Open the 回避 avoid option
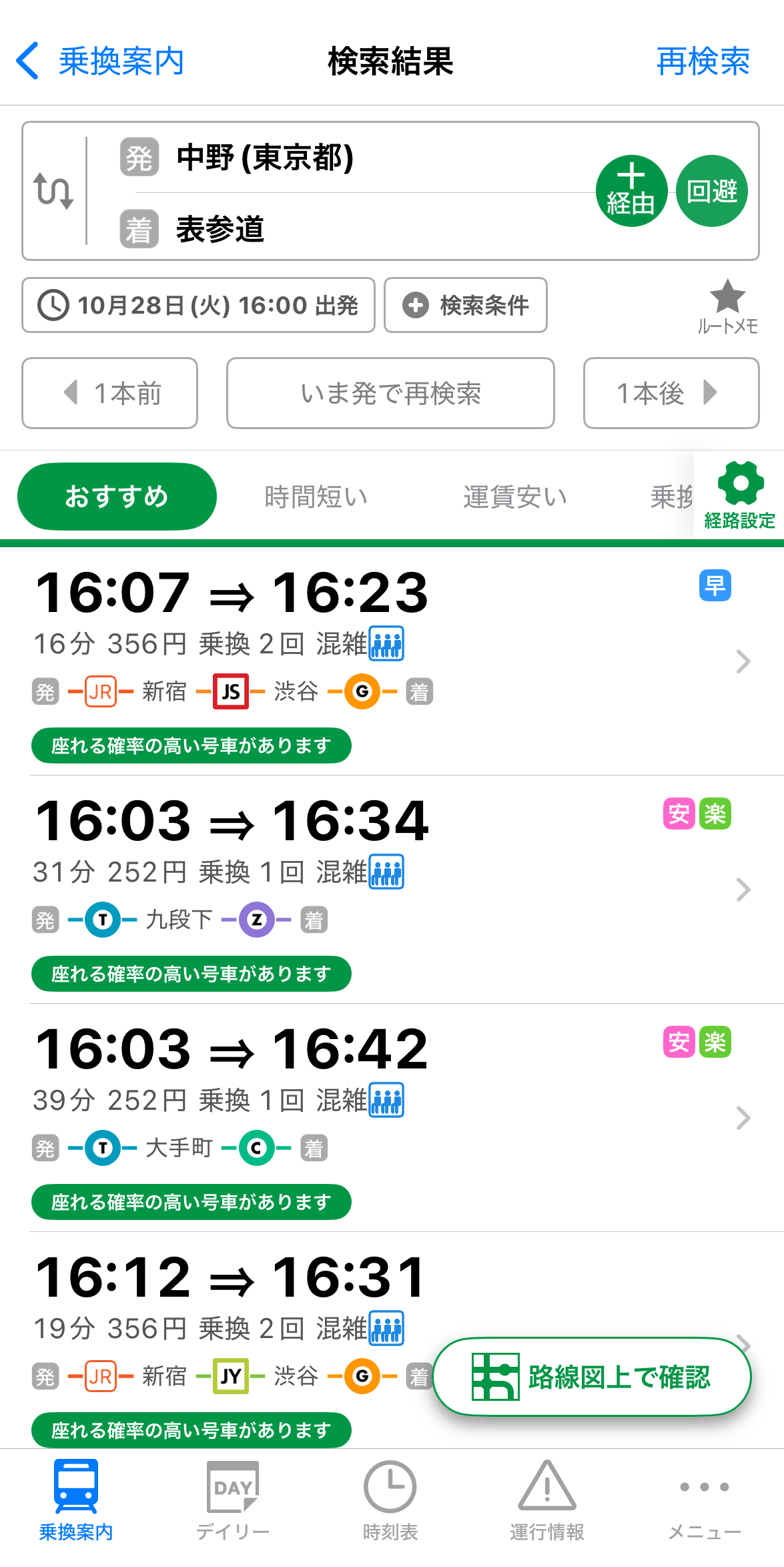Screen dimensions: 784x1567 [x=712, y=191]
